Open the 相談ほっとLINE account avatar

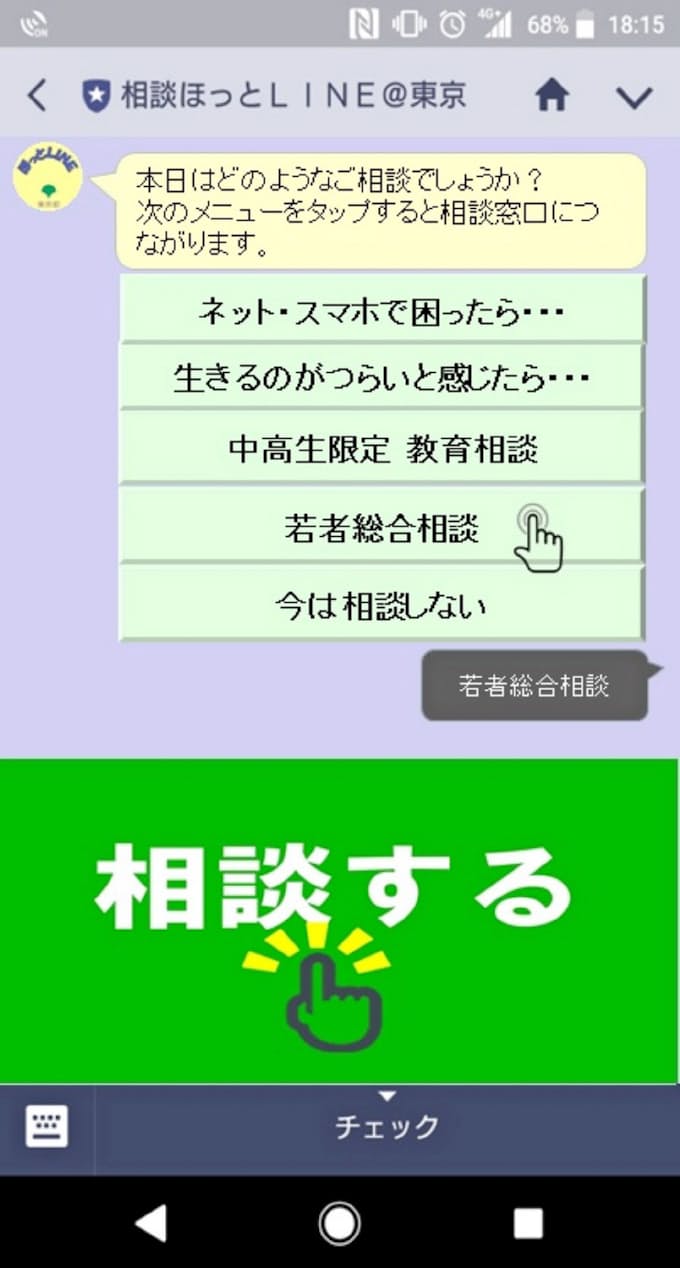click(x=47, y=178)
